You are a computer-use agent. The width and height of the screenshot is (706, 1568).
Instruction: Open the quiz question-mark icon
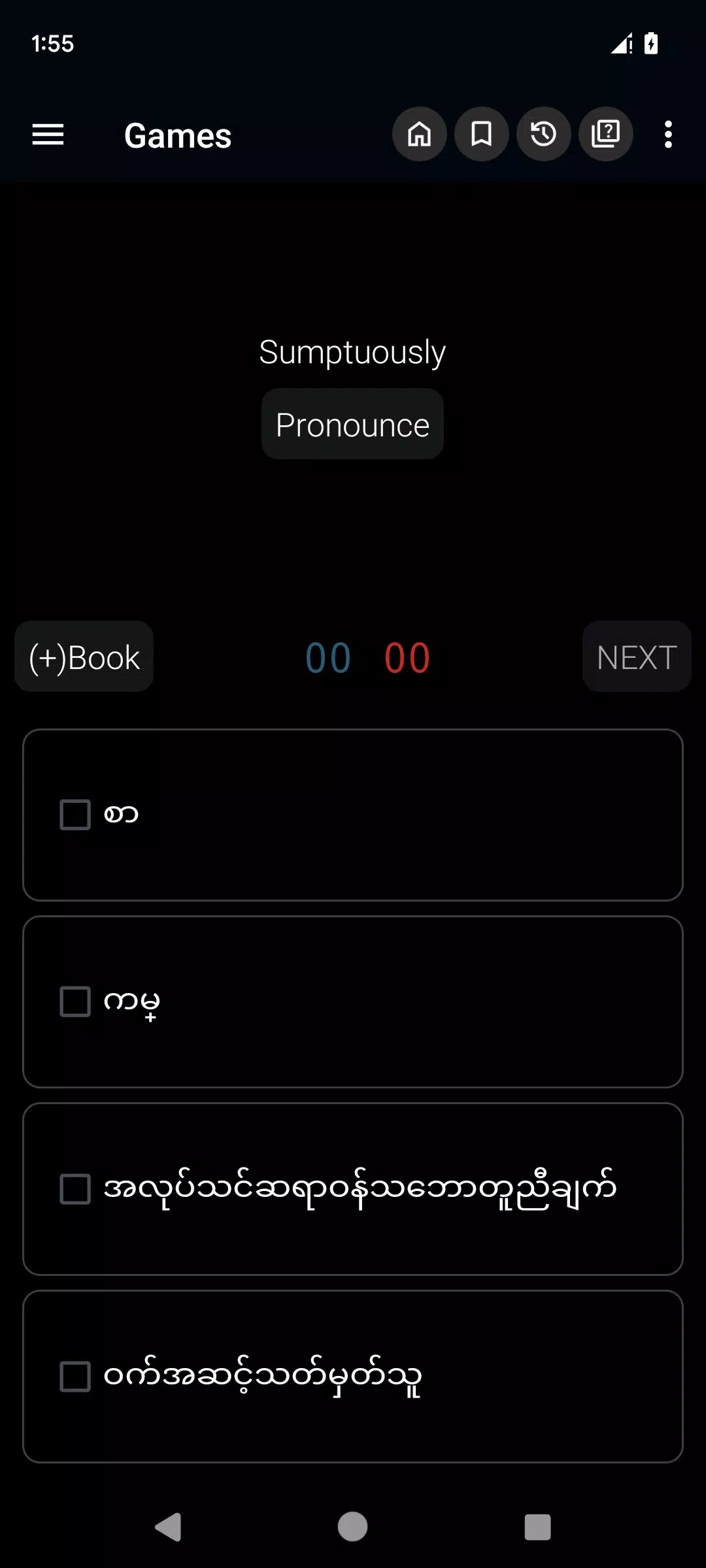(606, 135)
